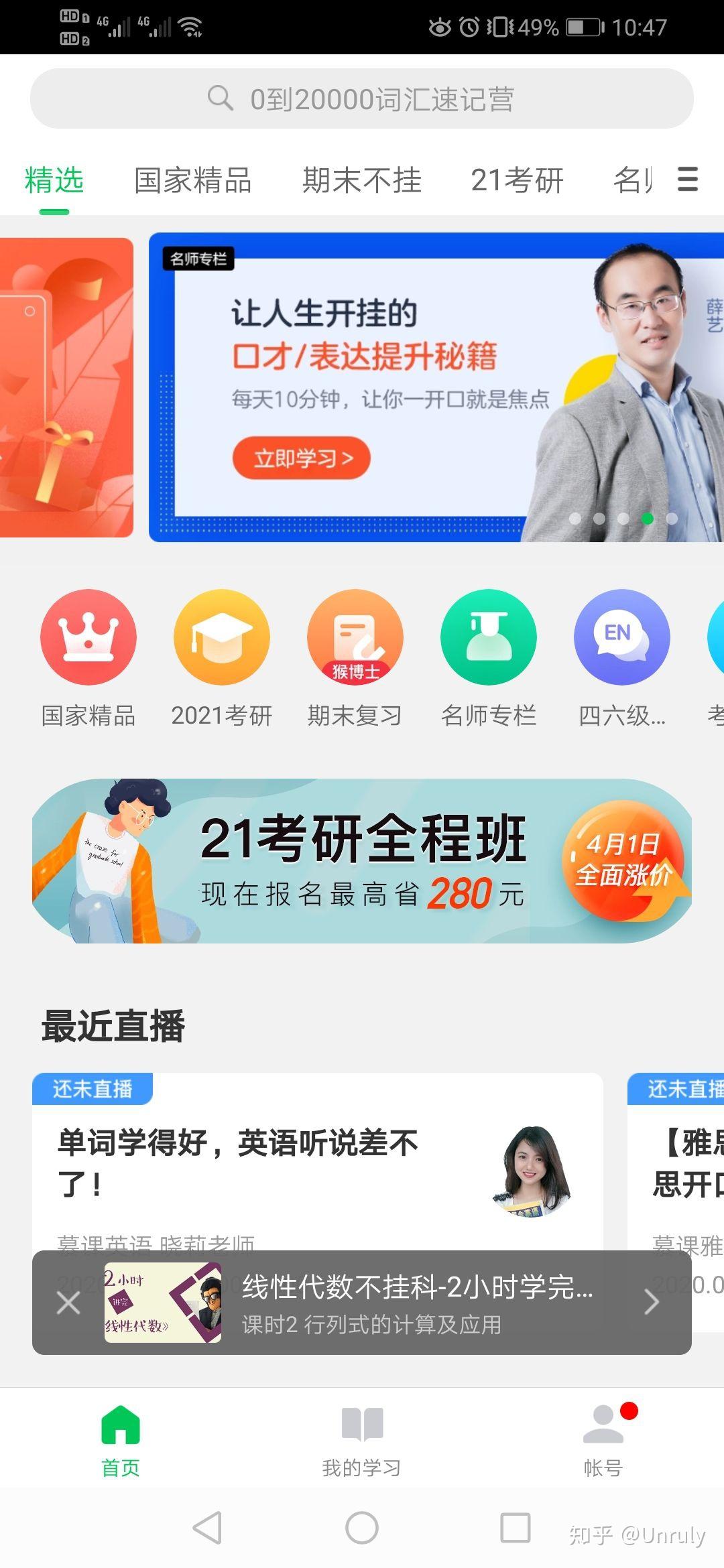The width and height of the screenshot is (724, 1568).
Task: Open the 21考研全程班 promotion banner
Action: pyautogui.click(x=362, y=861)
